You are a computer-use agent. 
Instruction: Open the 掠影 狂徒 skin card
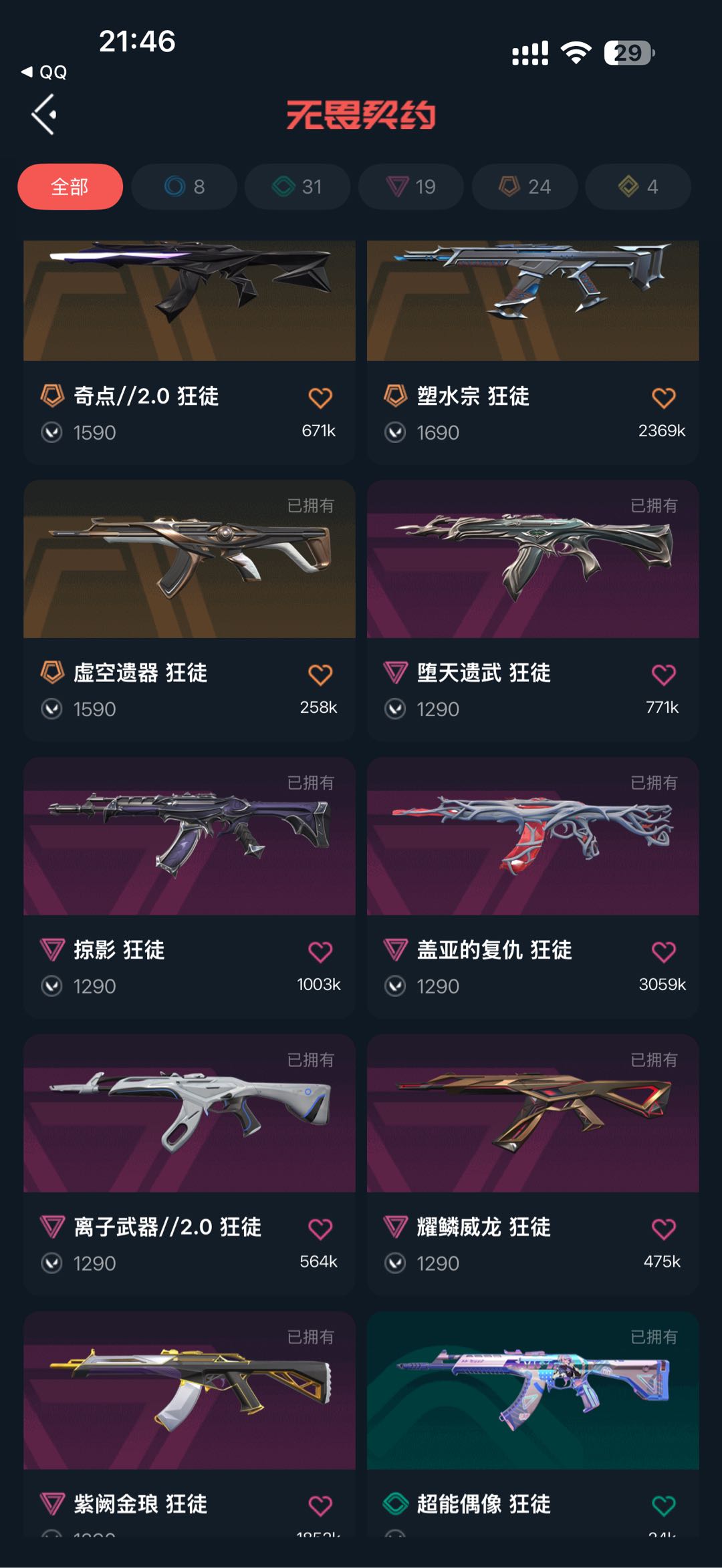click(x=189, y=887)
